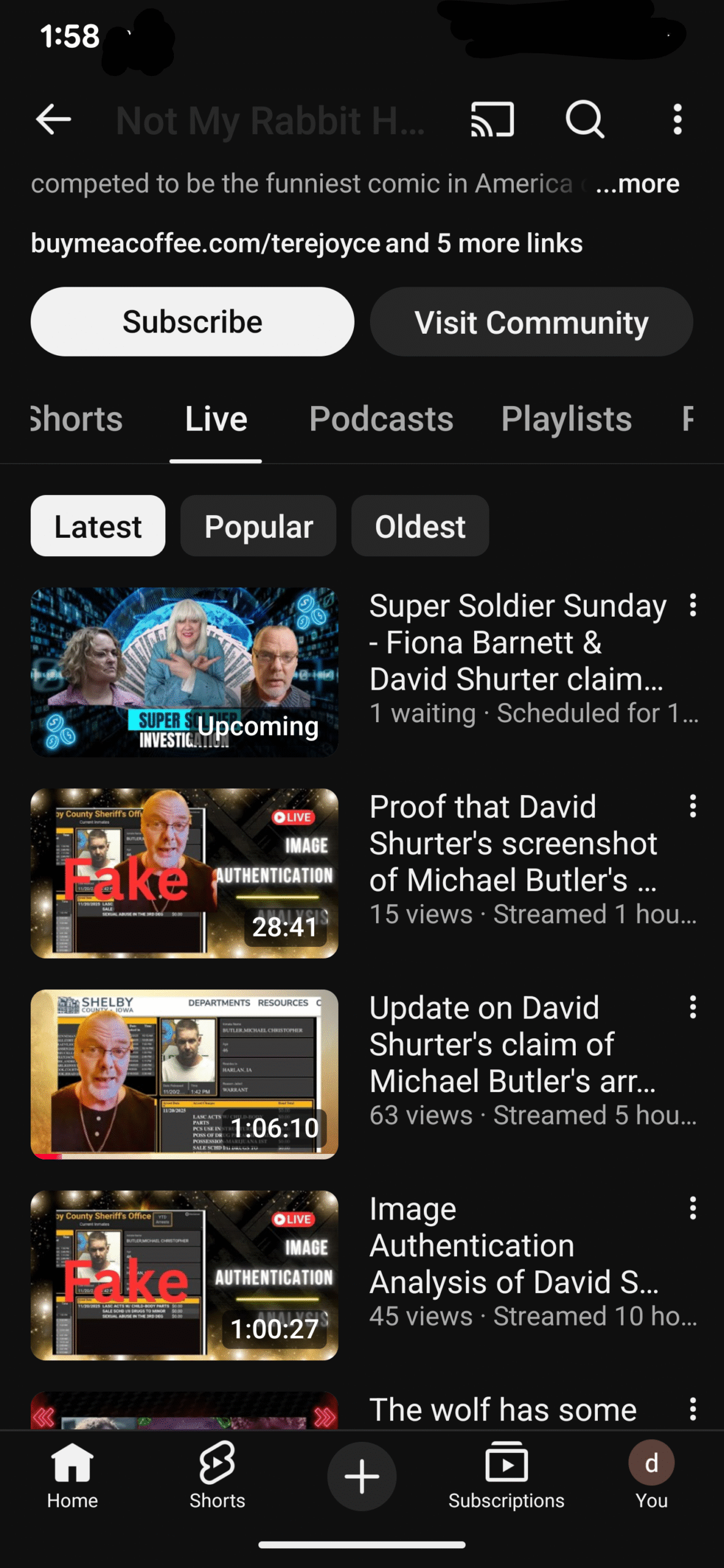The height and width of the screenshot is (1568, 724).
Task: Open options for Image Authentication Analysis video
Action: click(693, 1208)
